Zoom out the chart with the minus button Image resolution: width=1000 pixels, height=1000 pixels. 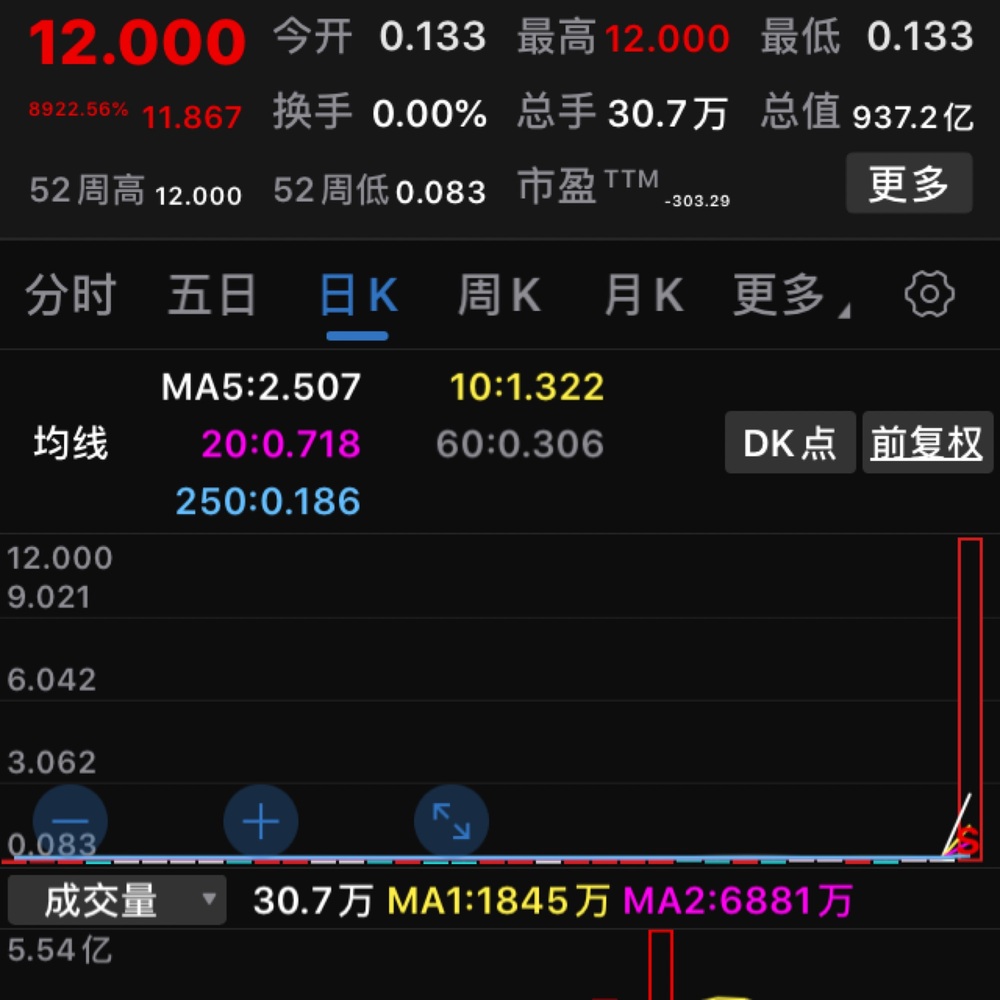(70, 821)
